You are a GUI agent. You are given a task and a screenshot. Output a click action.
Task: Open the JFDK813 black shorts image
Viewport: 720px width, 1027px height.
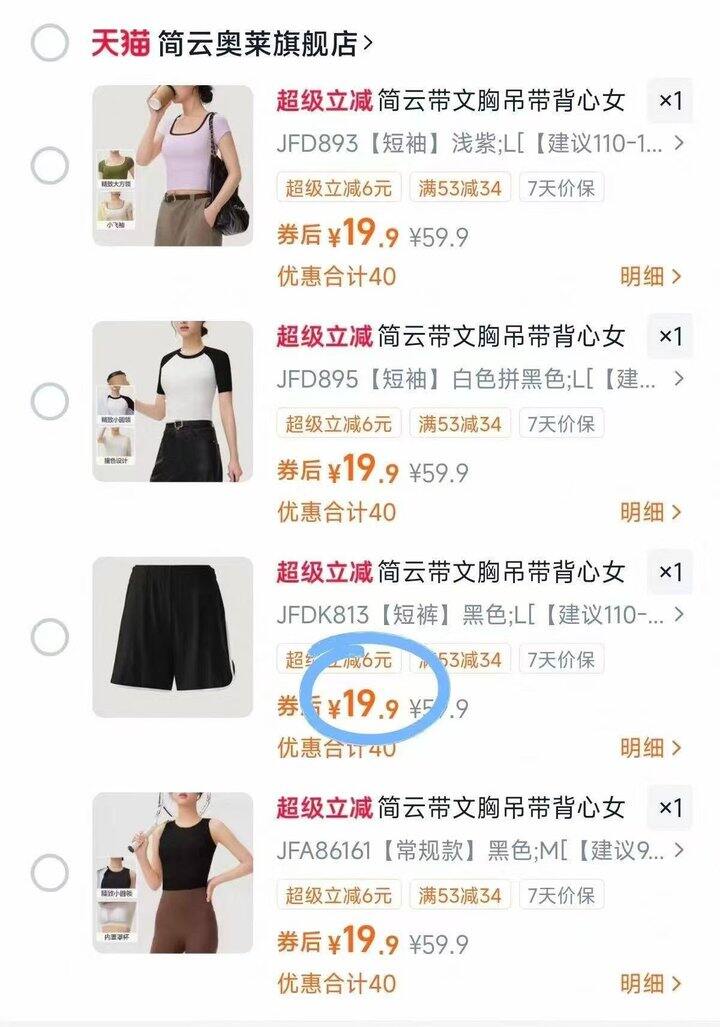pos(172,637)
